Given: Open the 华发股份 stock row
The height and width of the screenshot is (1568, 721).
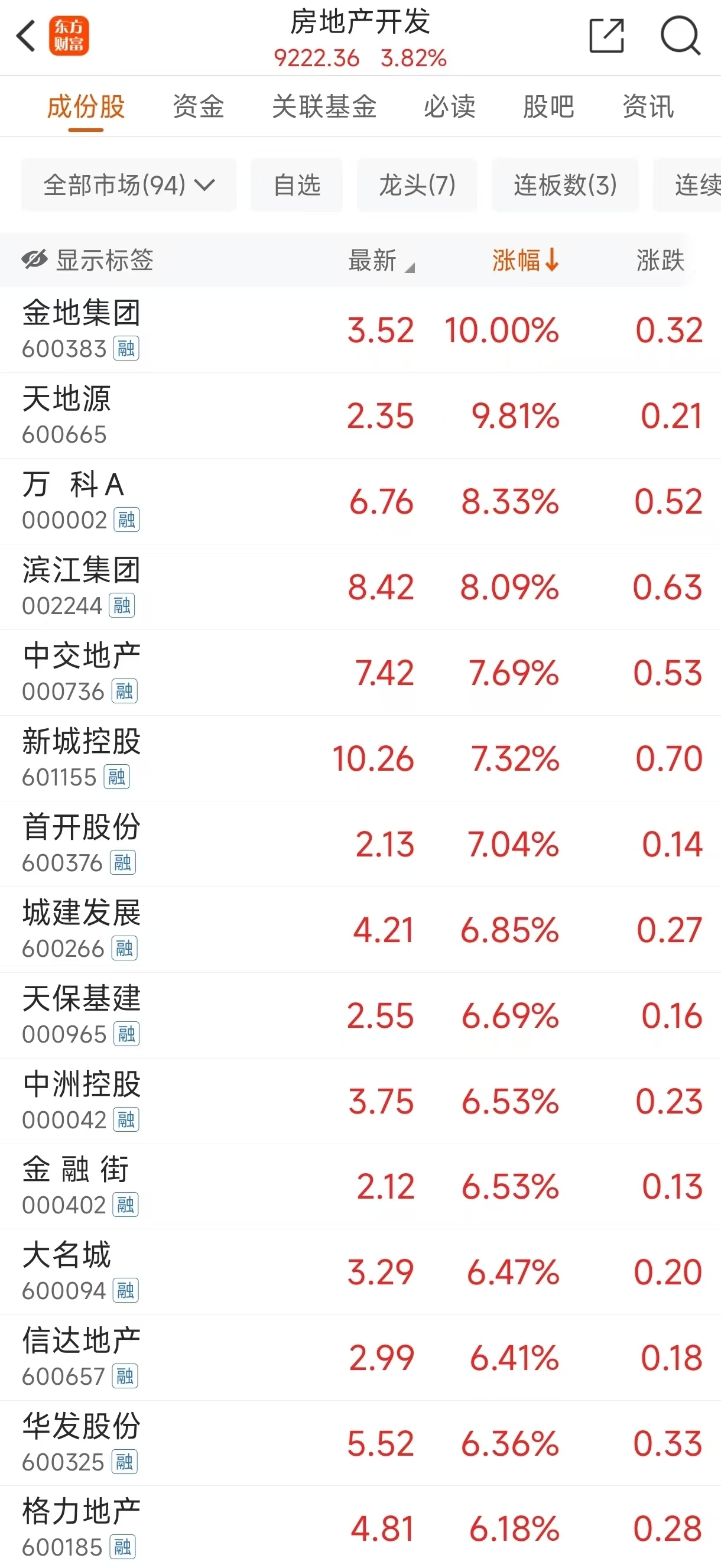Looking at the screenshot, I should coord(360,1443).
